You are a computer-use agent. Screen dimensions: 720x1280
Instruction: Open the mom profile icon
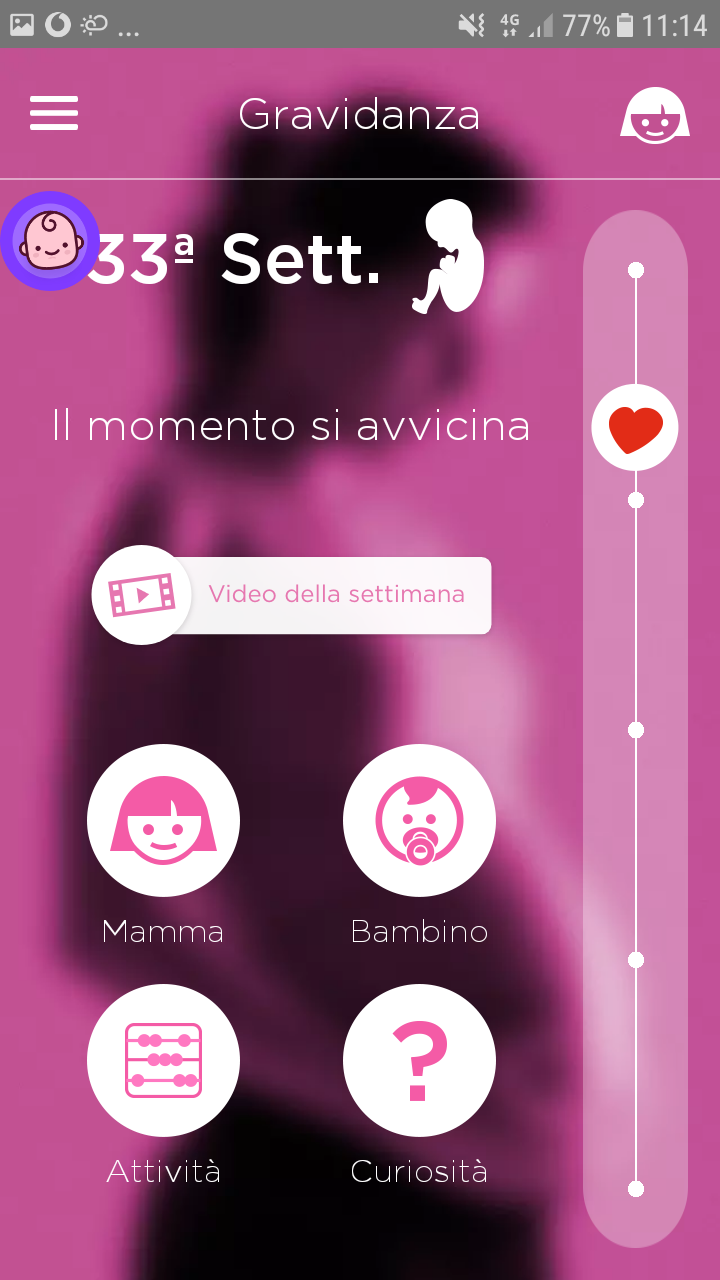(x=655, y=115)
